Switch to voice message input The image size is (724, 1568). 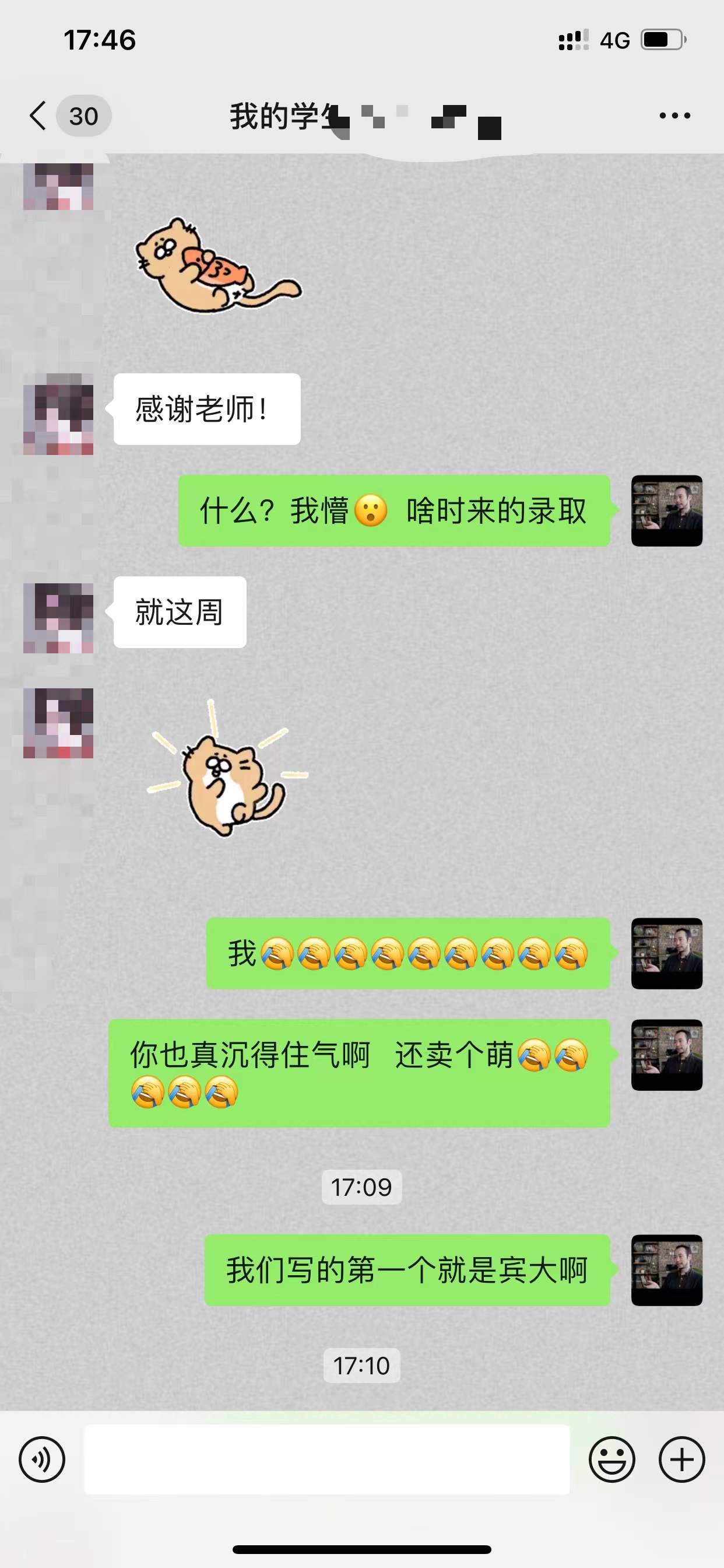tap(41, 1459)
